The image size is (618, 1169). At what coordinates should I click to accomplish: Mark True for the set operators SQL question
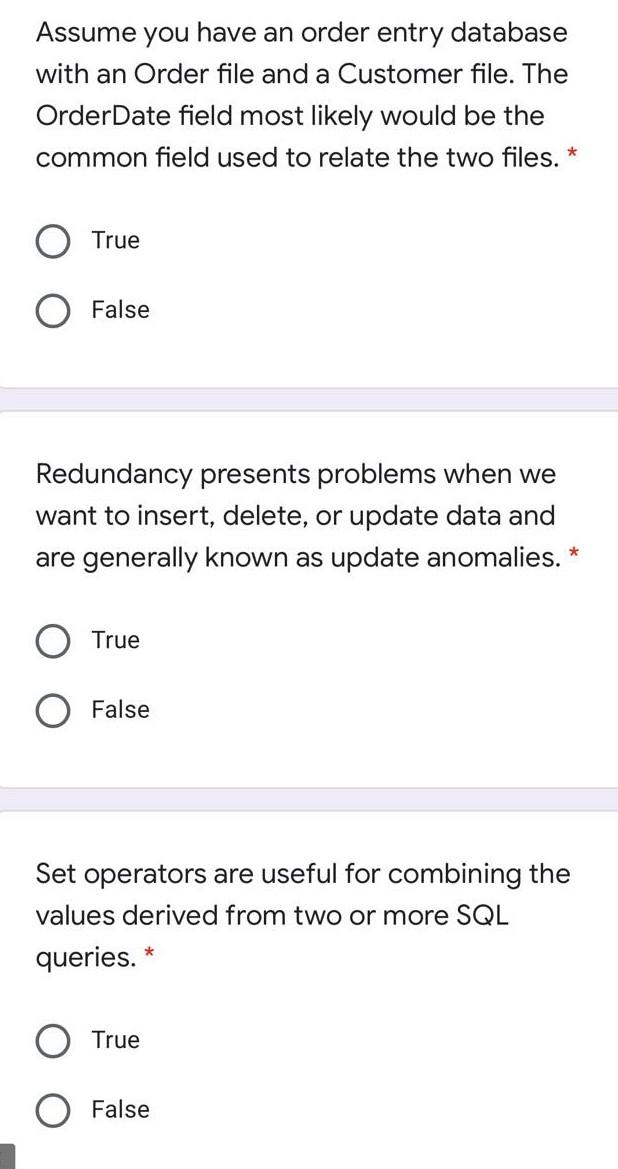pyautogui.click(x=53, y=1041)
